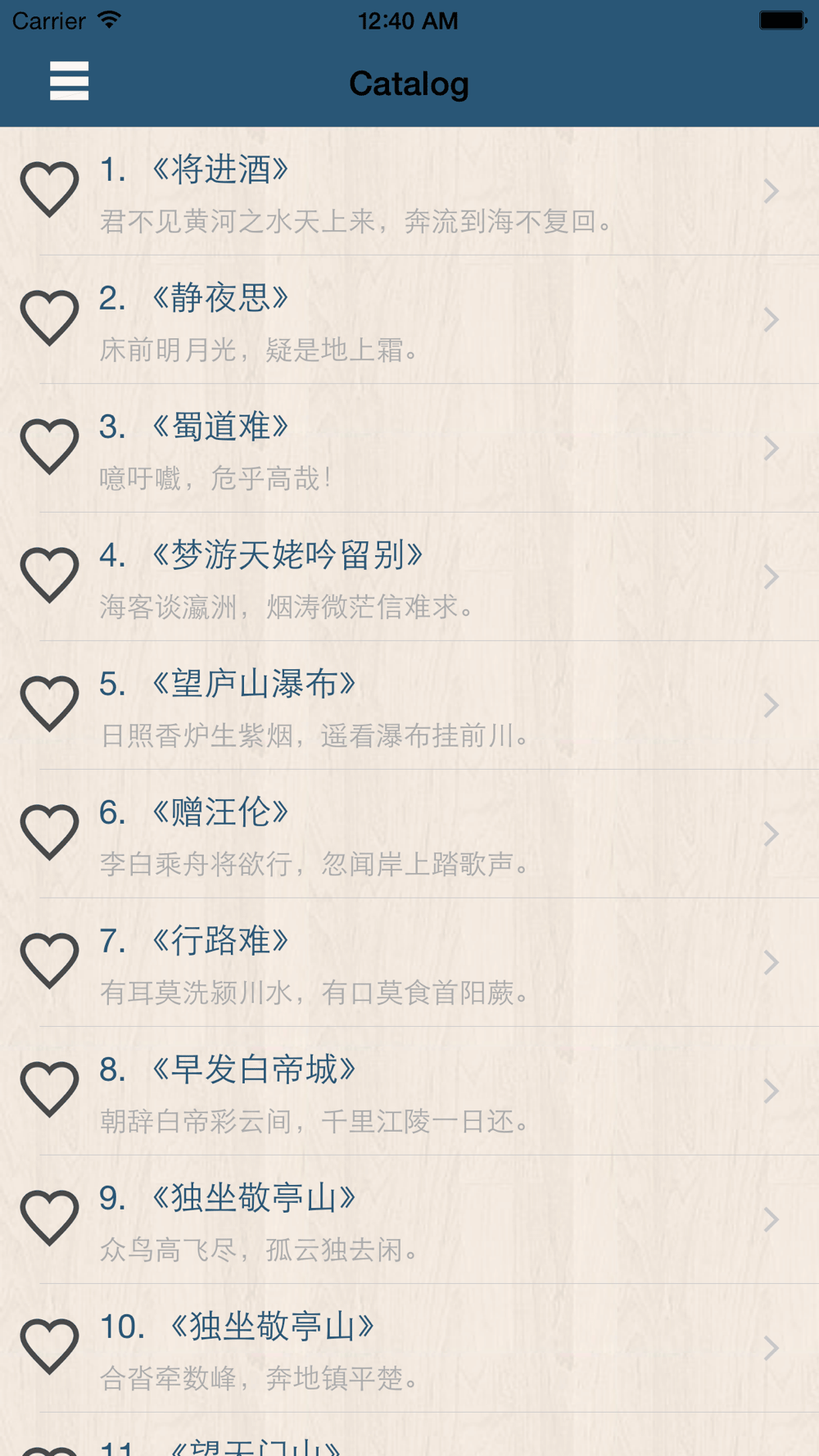Open poem 6 《赠汪伦》
819x1456 pixels.
[x=409, y=834]
